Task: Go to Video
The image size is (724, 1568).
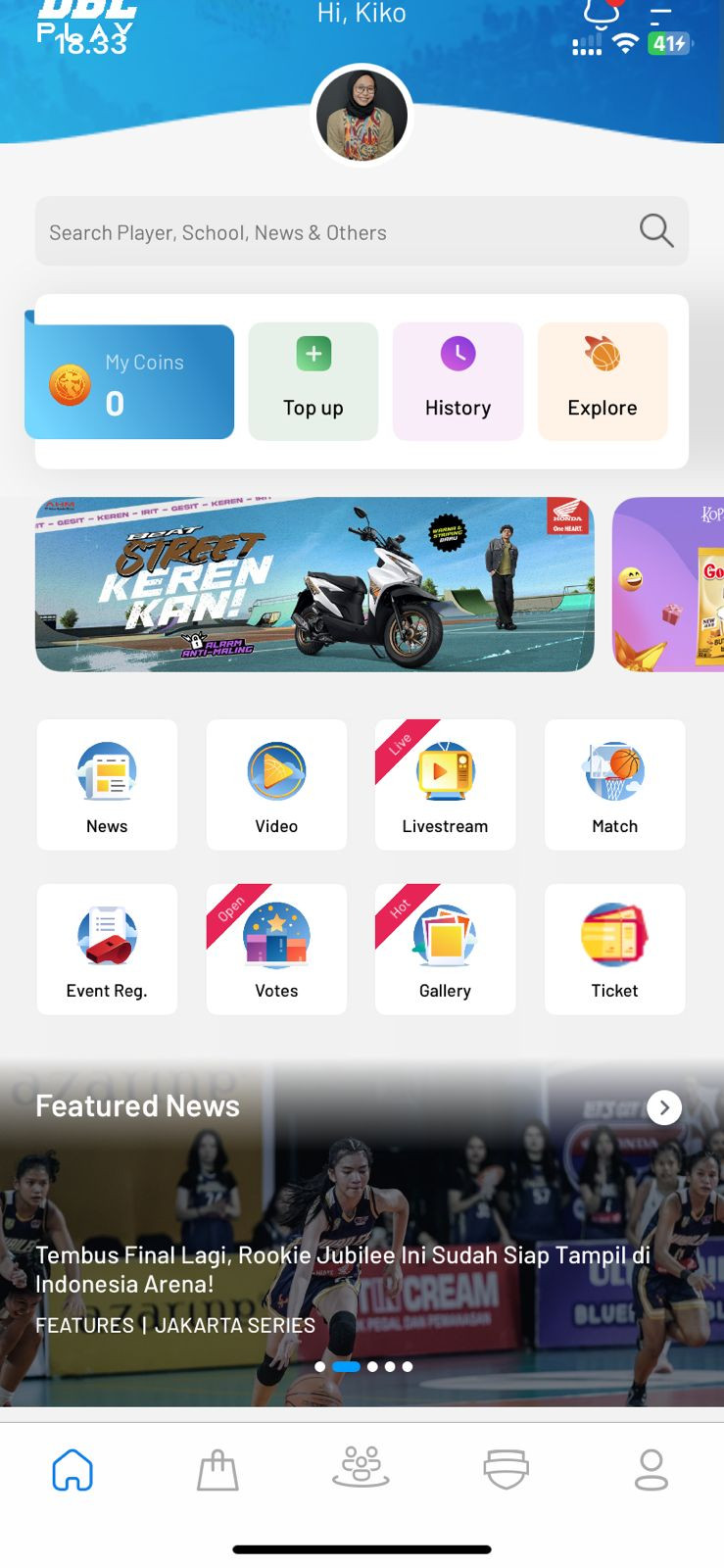Action: (x=276, y=784)
